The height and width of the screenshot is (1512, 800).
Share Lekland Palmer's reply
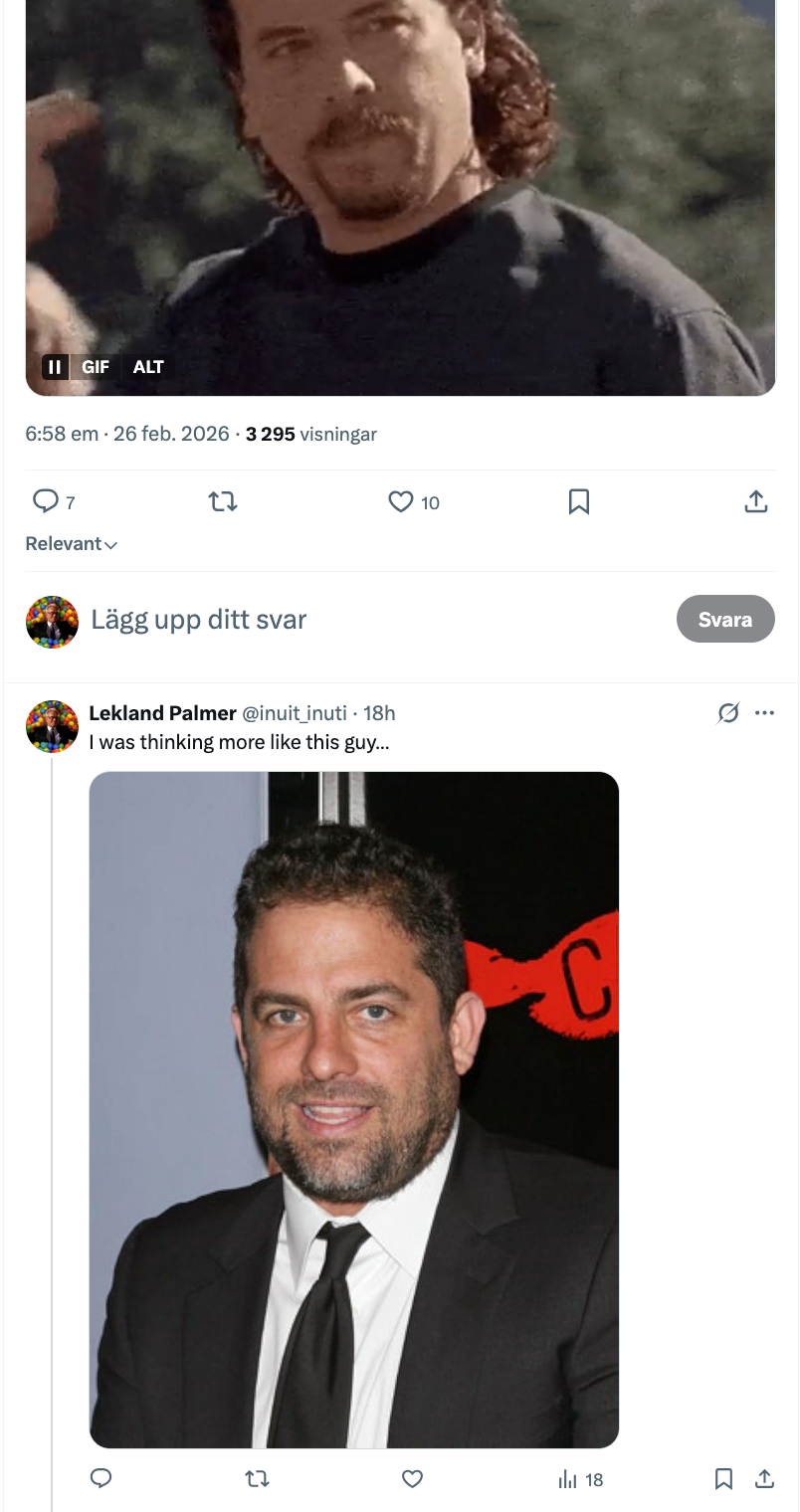(764, 1479)
